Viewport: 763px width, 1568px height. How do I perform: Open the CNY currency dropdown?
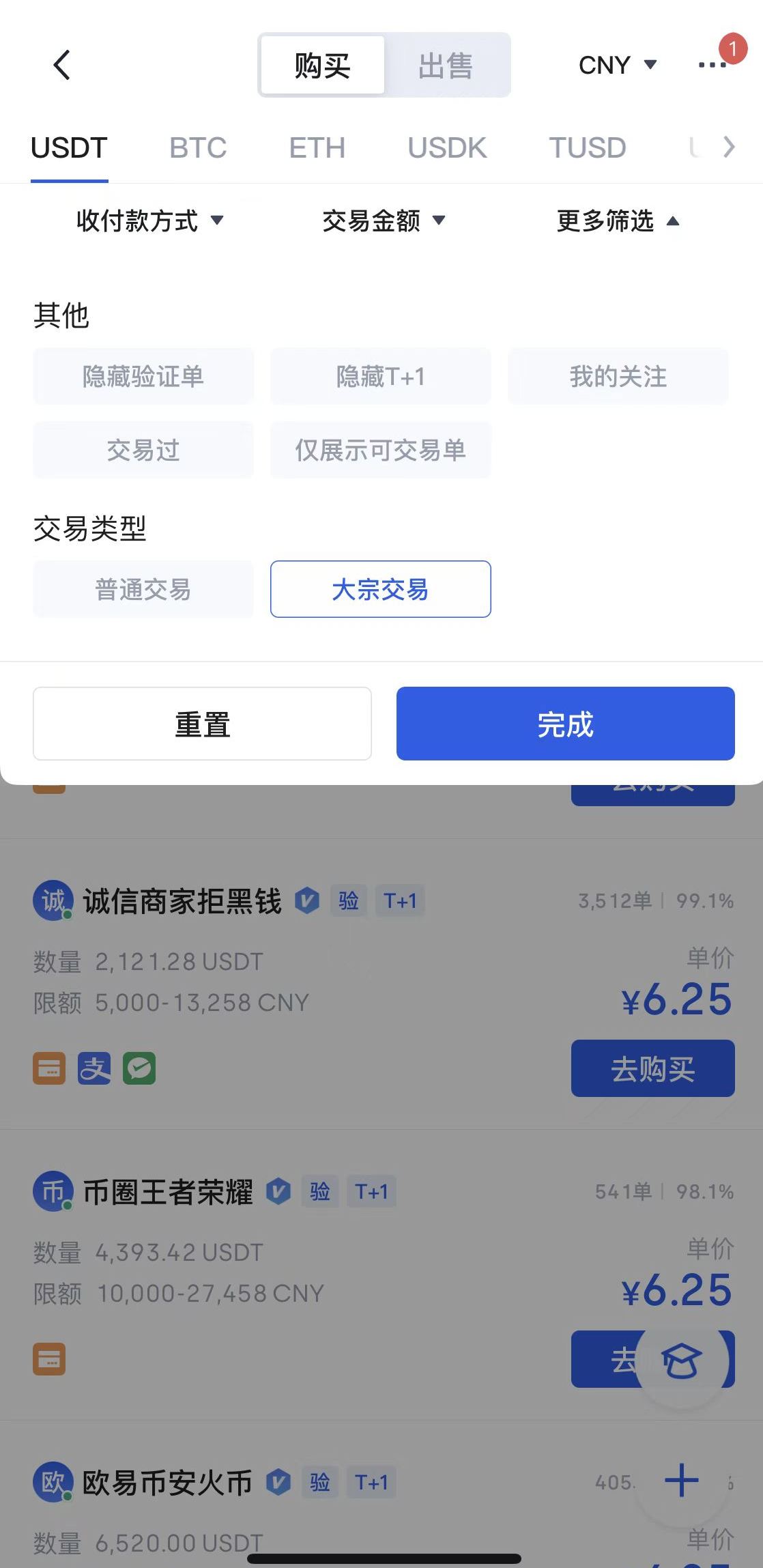pos(617,66)
